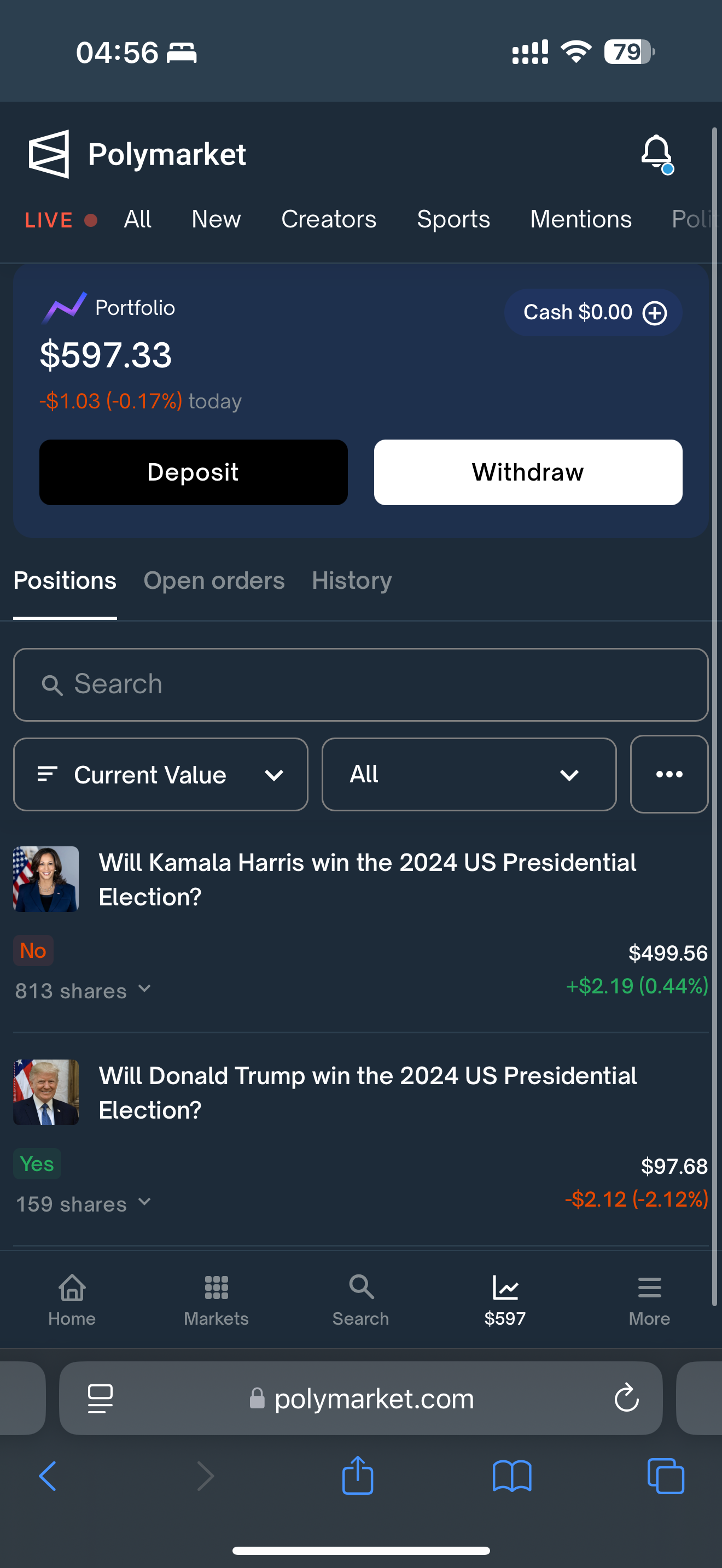722x1568 pixels.
Task: Tap the Withdraw button
Action: (x=528, y=472)
